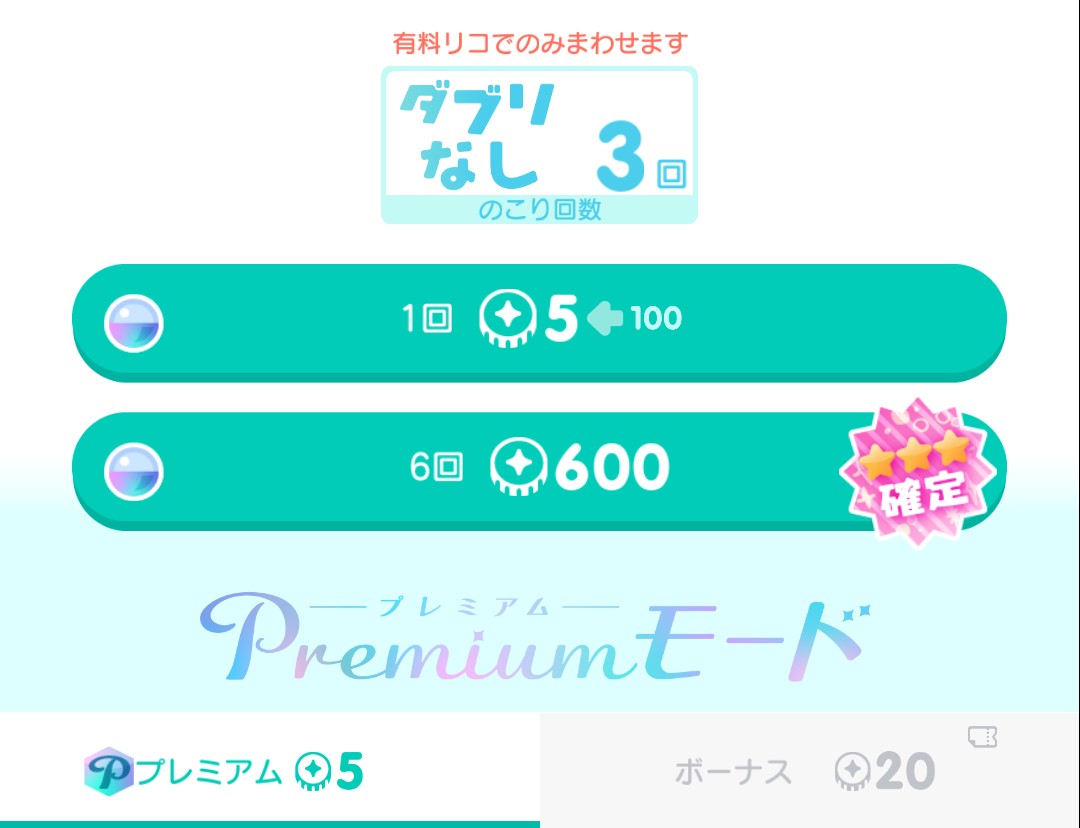Spin 6 times for 600 coins
This screenshot has width=1080, height=828.
540,468
